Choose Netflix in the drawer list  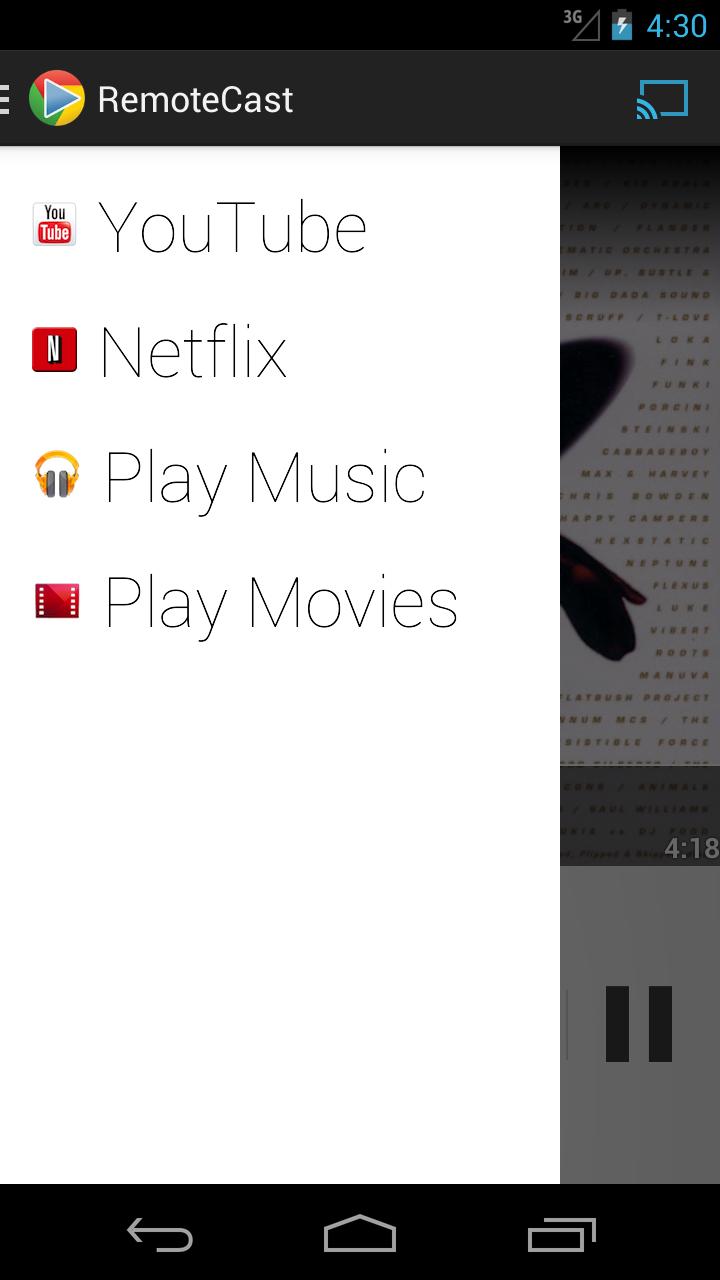(x=280, y=351)
